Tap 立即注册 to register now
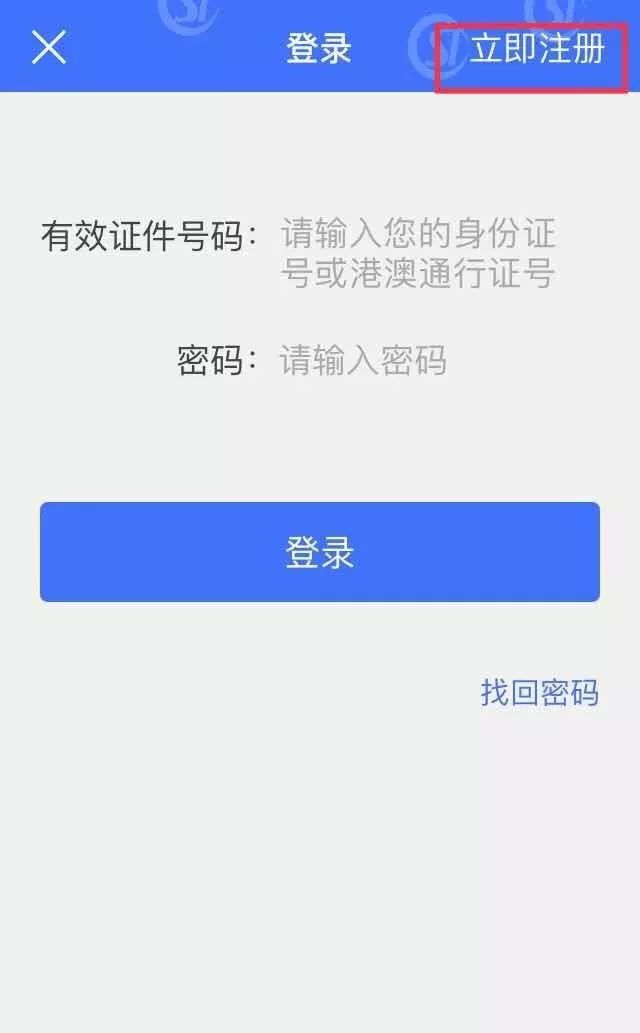640x1033 pixels. (x=537, y=49)
